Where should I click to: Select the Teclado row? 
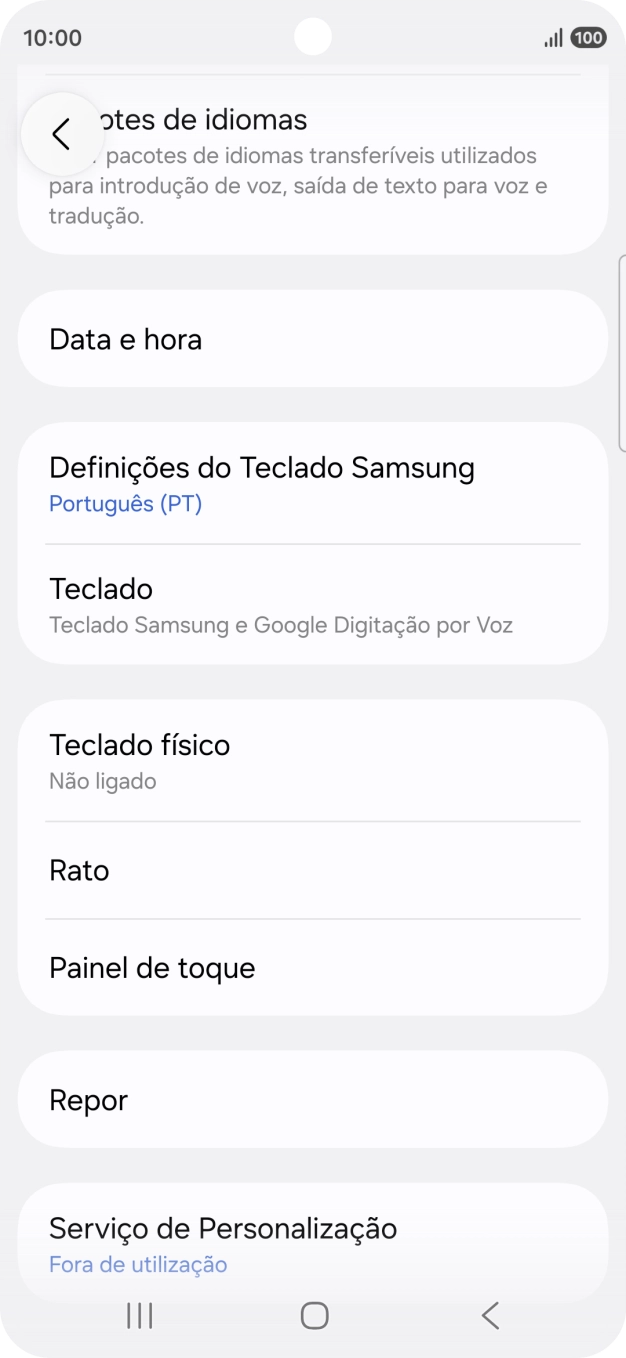click(312, 605)
